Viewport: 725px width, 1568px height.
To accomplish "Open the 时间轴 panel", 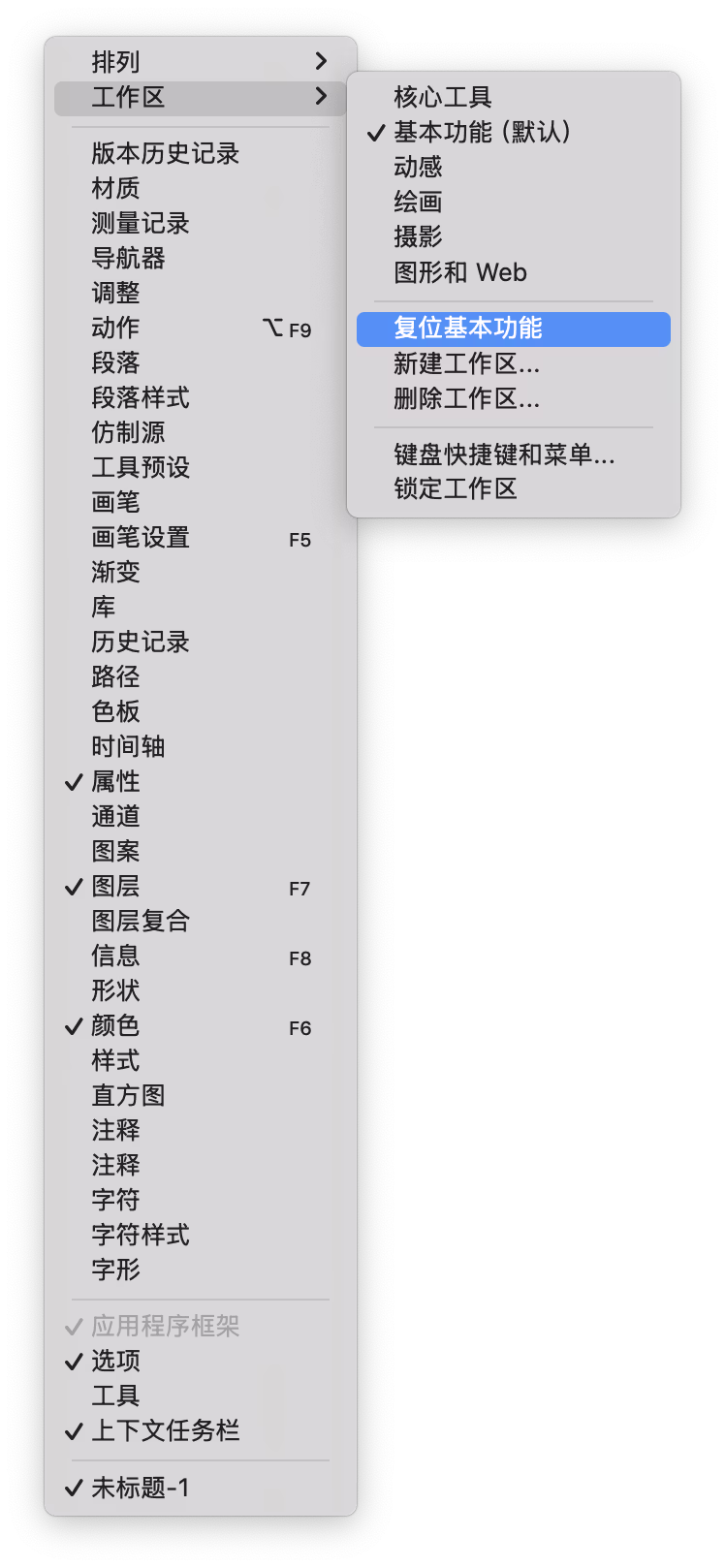I will click(128, 746).
